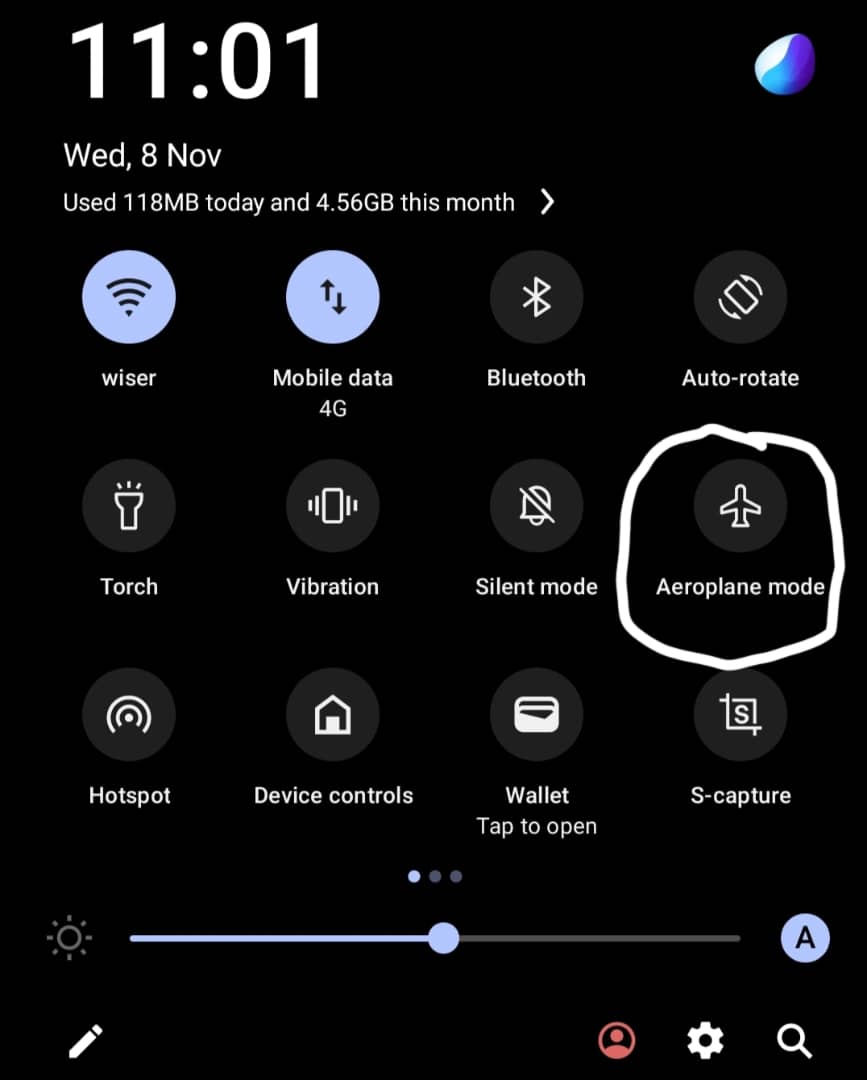Viewport: 867px width, 1080px height.
Task: Turn off the wiser Wi-Fi tile
Action: tap(129, 297)
